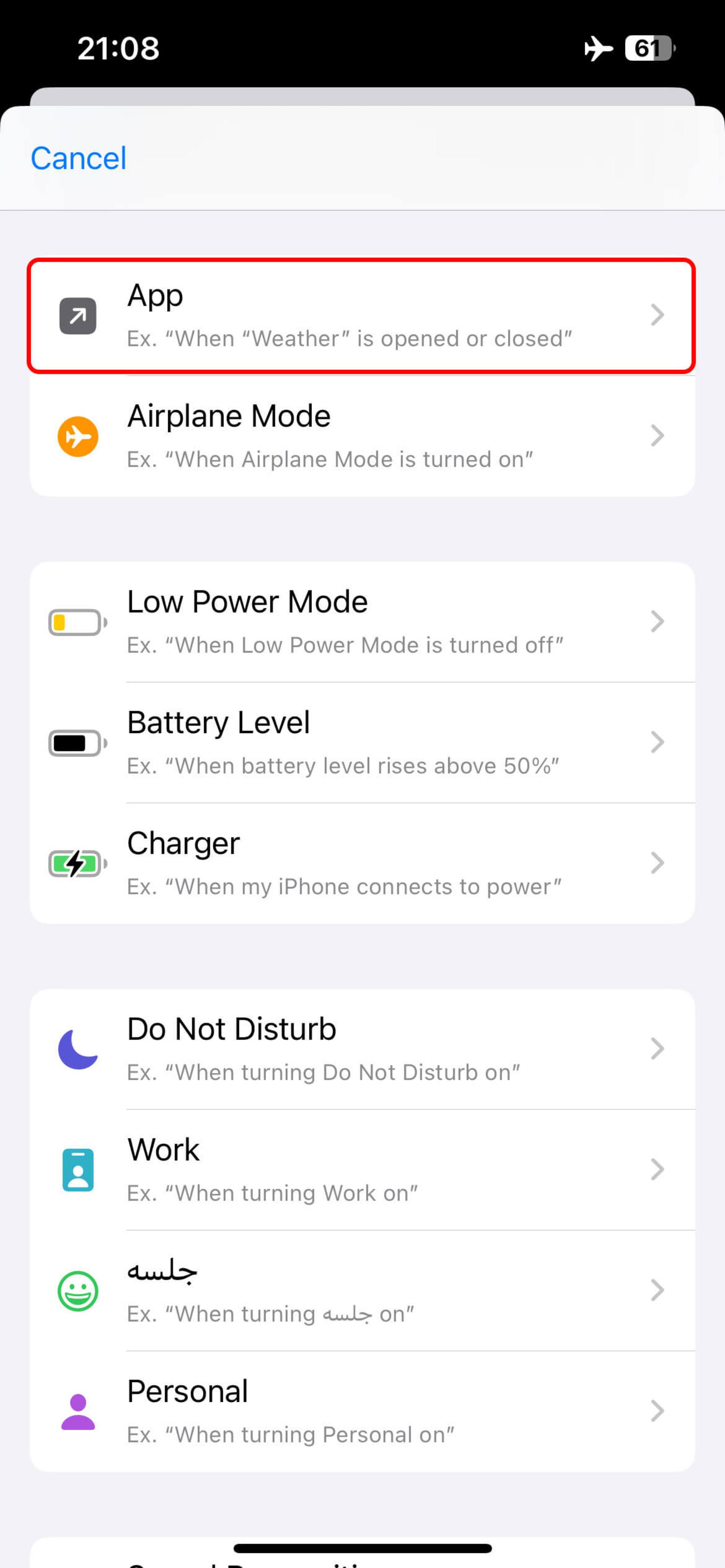Select the Airplane Mode trigger
725x1568 pixels.
click(x=362, y=436)
